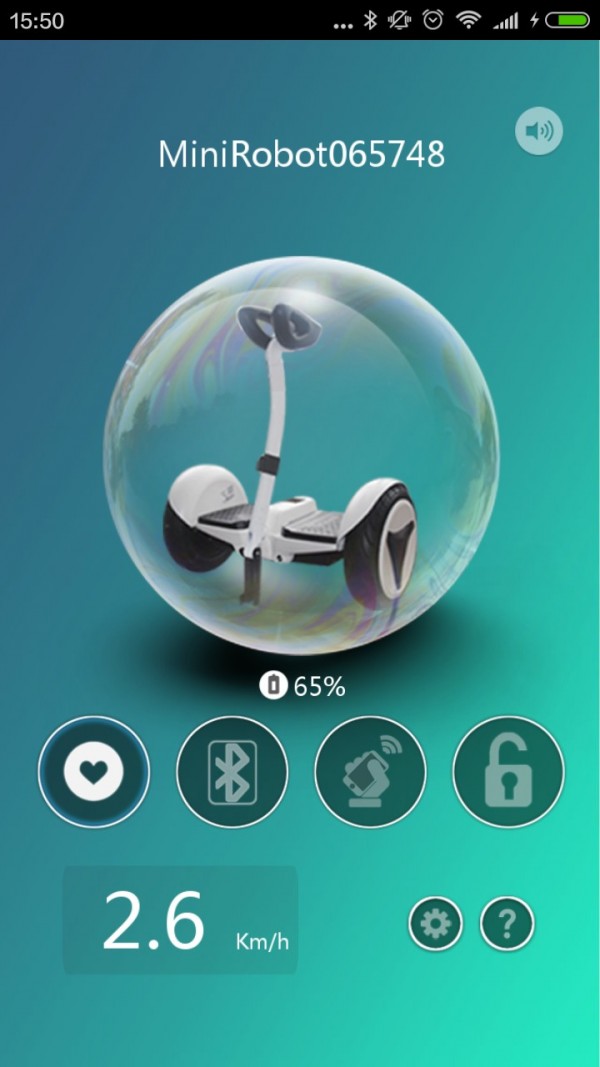
Task: Open settings with the gear icon
Action: point(435,924)
